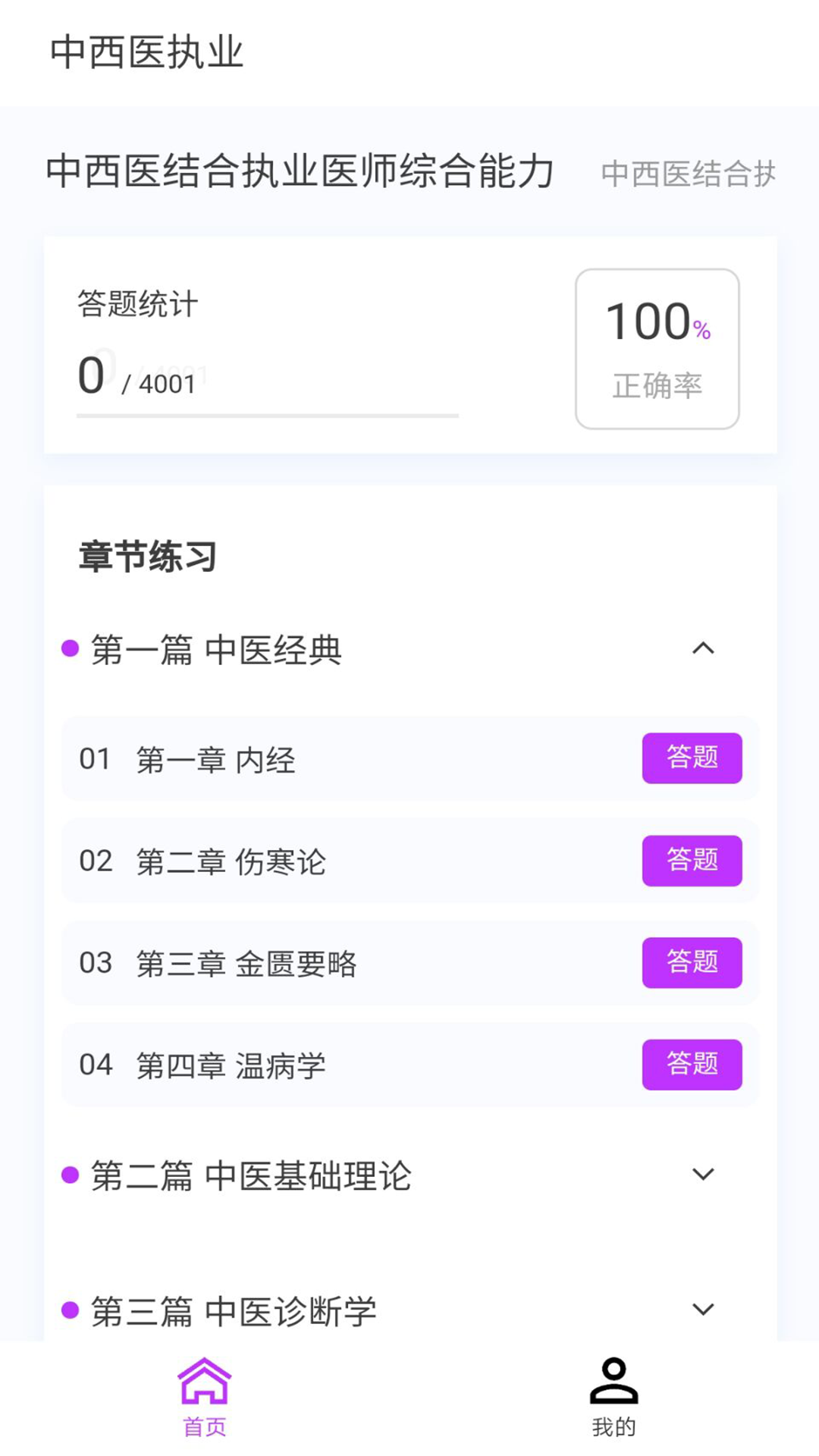Start 答题 for 第二章 伤寒论
819x1456 pixels.
692,861
